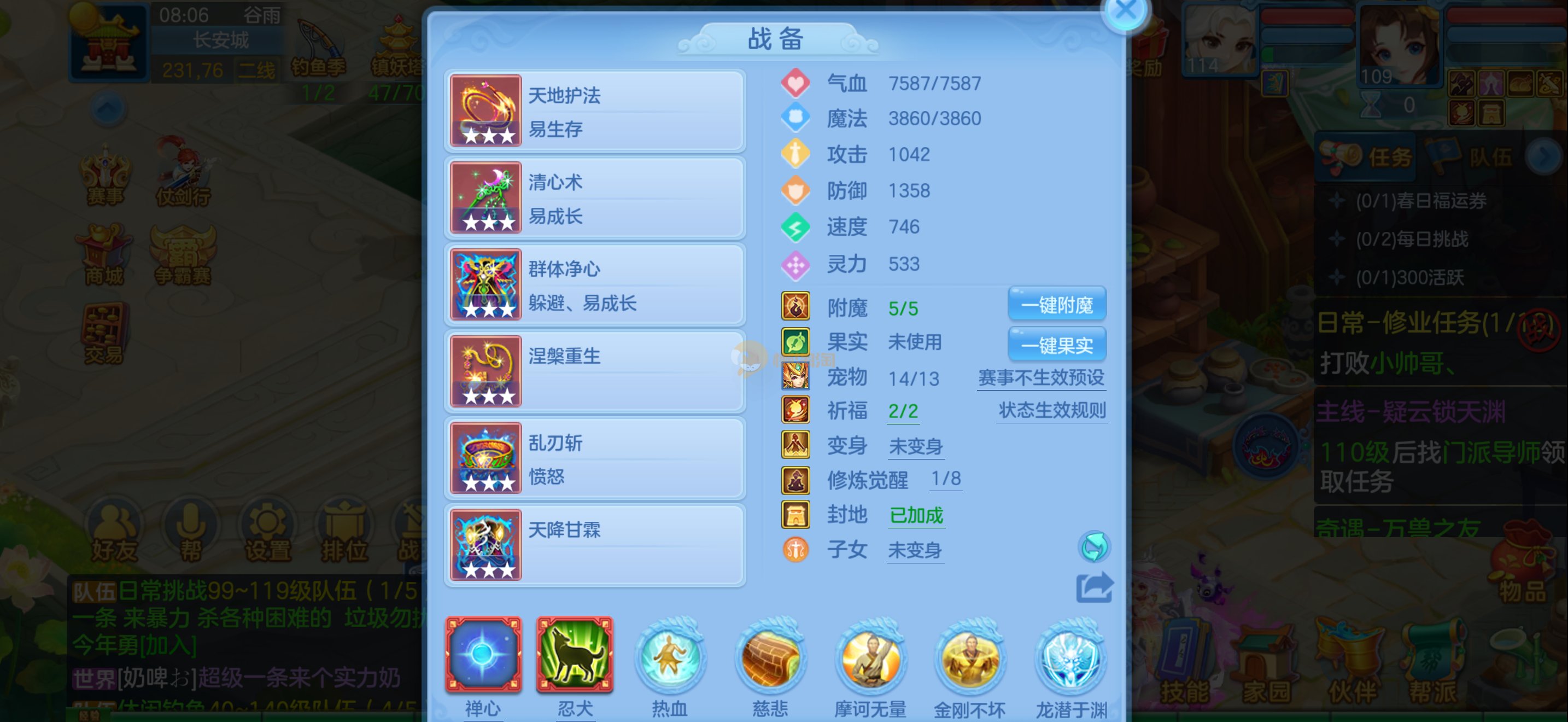Select the 涅槃重生 skill row

coord(595,371)
